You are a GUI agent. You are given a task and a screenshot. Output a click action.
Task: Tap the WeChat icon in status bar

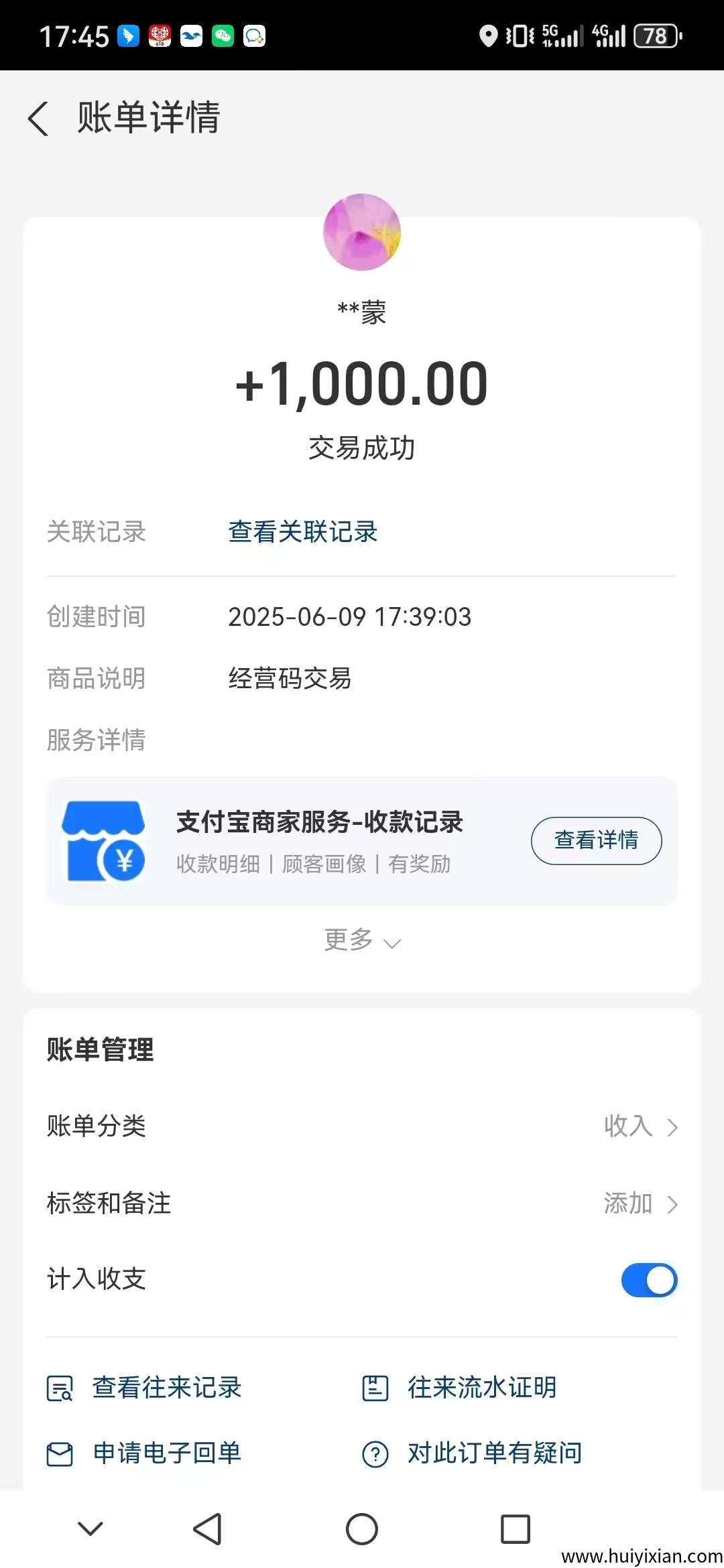221,35
